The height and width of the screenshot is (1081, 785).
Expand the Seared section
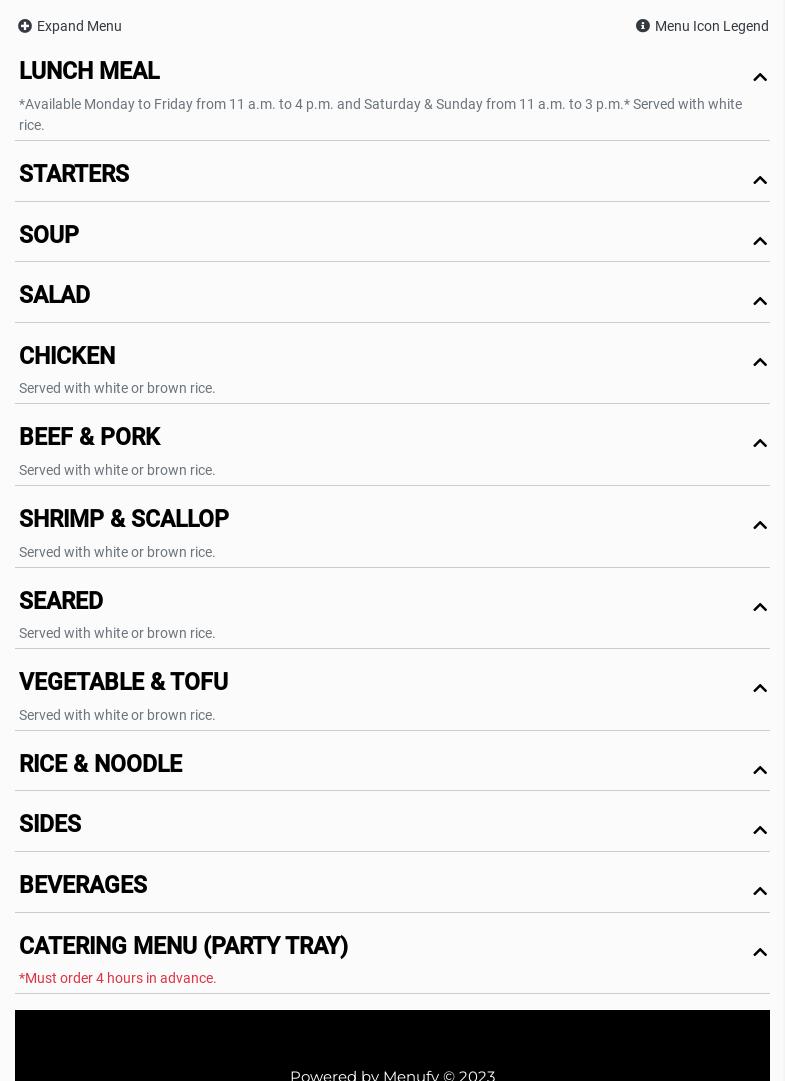point(61,602)
